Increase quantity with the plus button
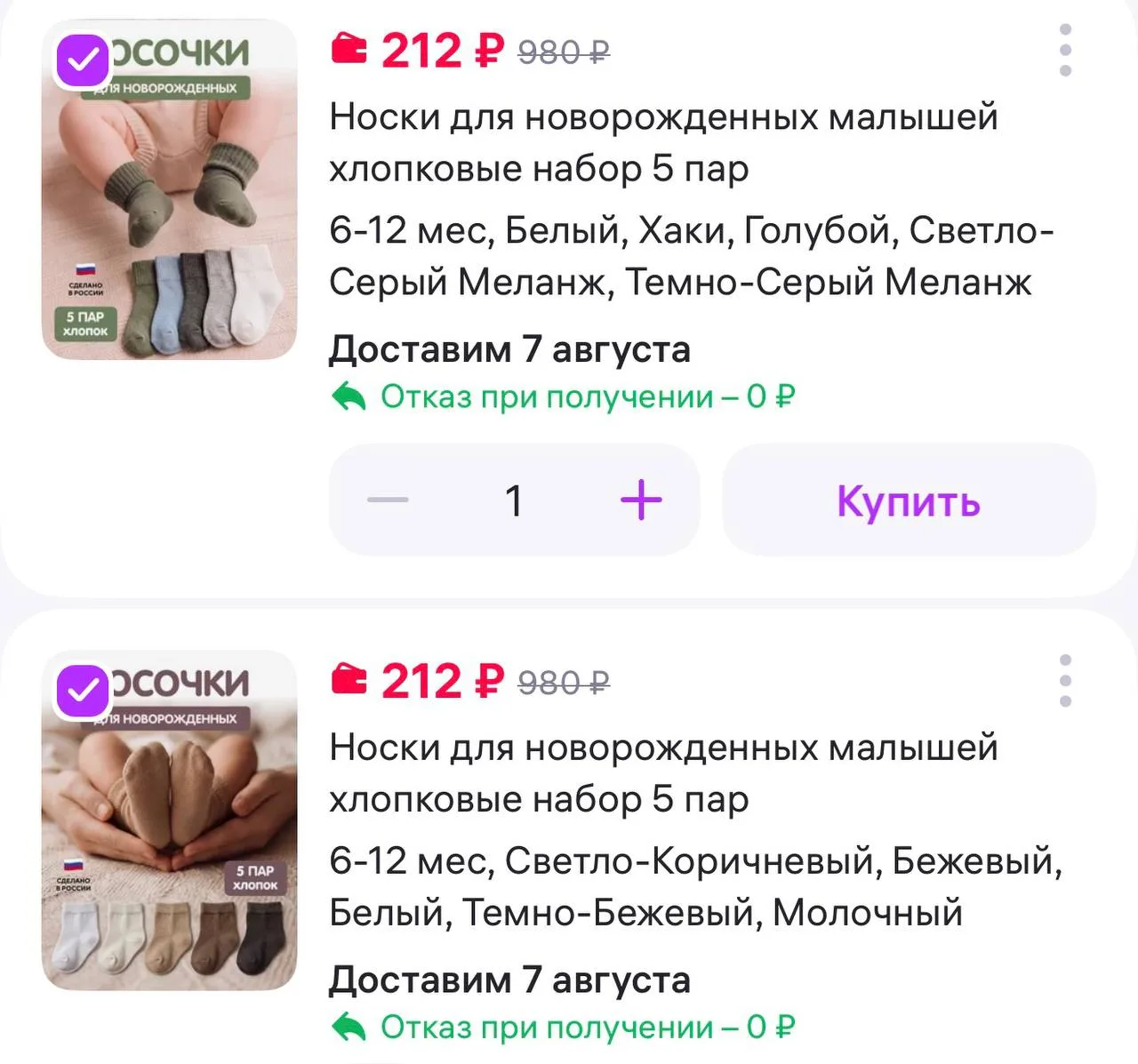 (641, 500)
